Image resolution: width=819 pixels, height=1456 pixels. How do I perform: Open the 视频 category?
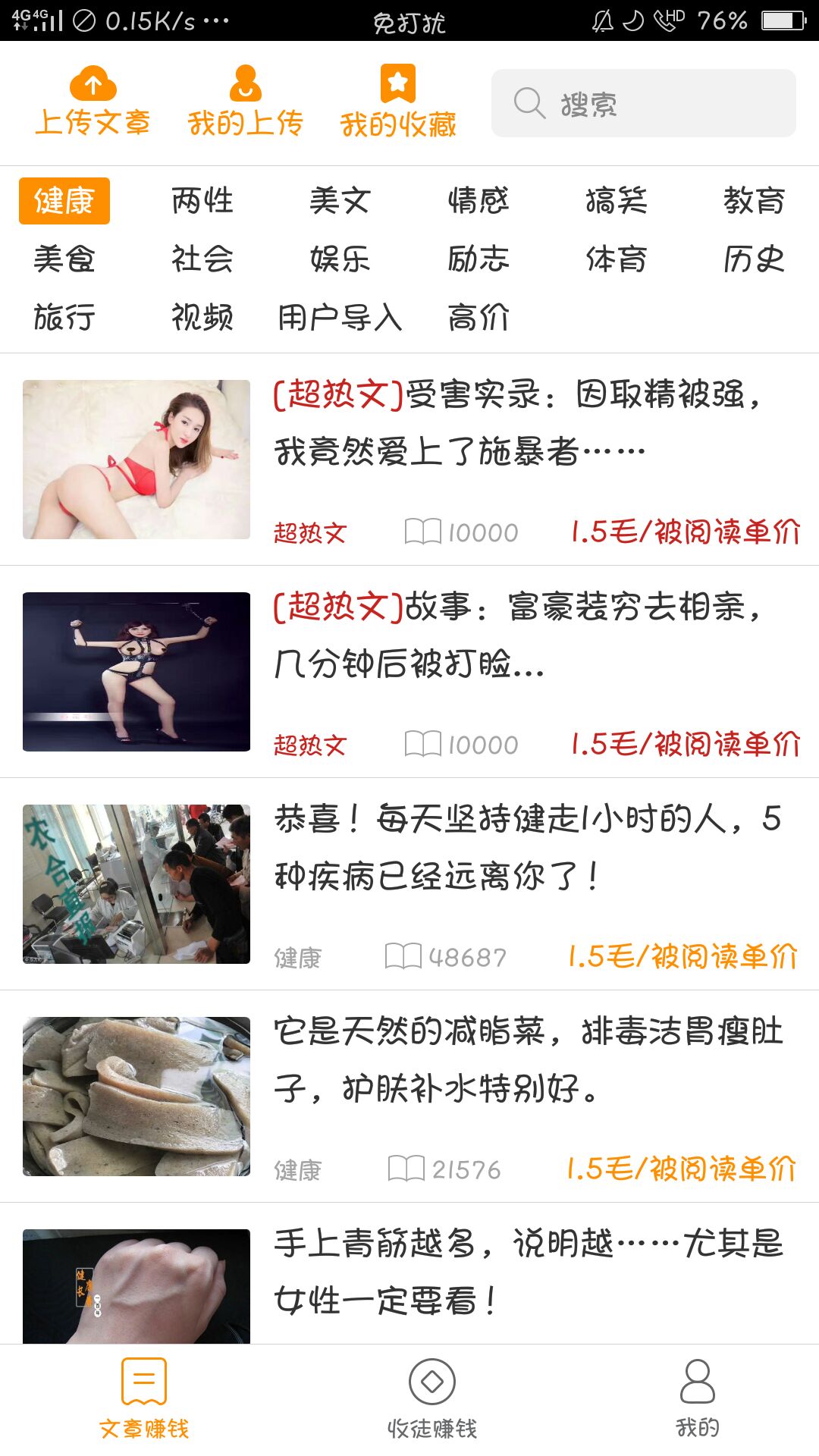click(x=202, y=318)
